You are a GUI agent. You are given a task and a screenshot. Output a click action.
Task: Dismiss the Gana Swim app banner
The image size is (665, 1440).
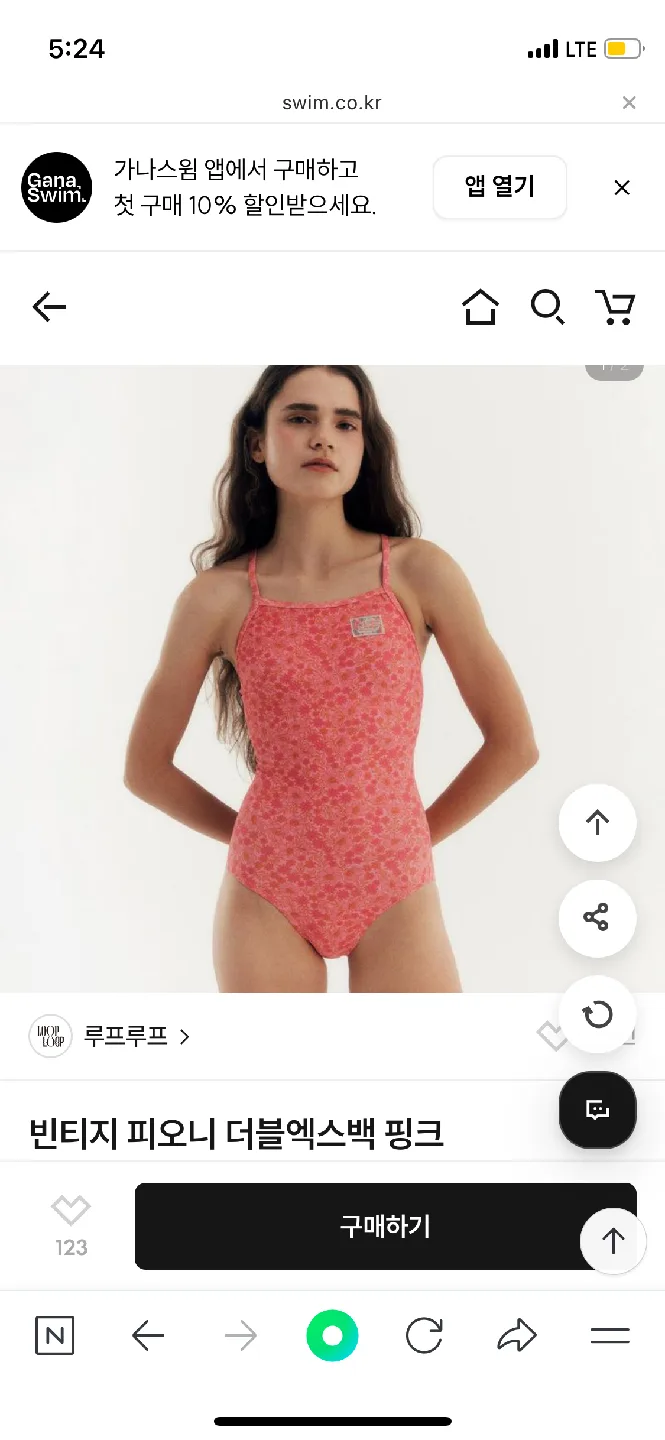coord(622,188)
